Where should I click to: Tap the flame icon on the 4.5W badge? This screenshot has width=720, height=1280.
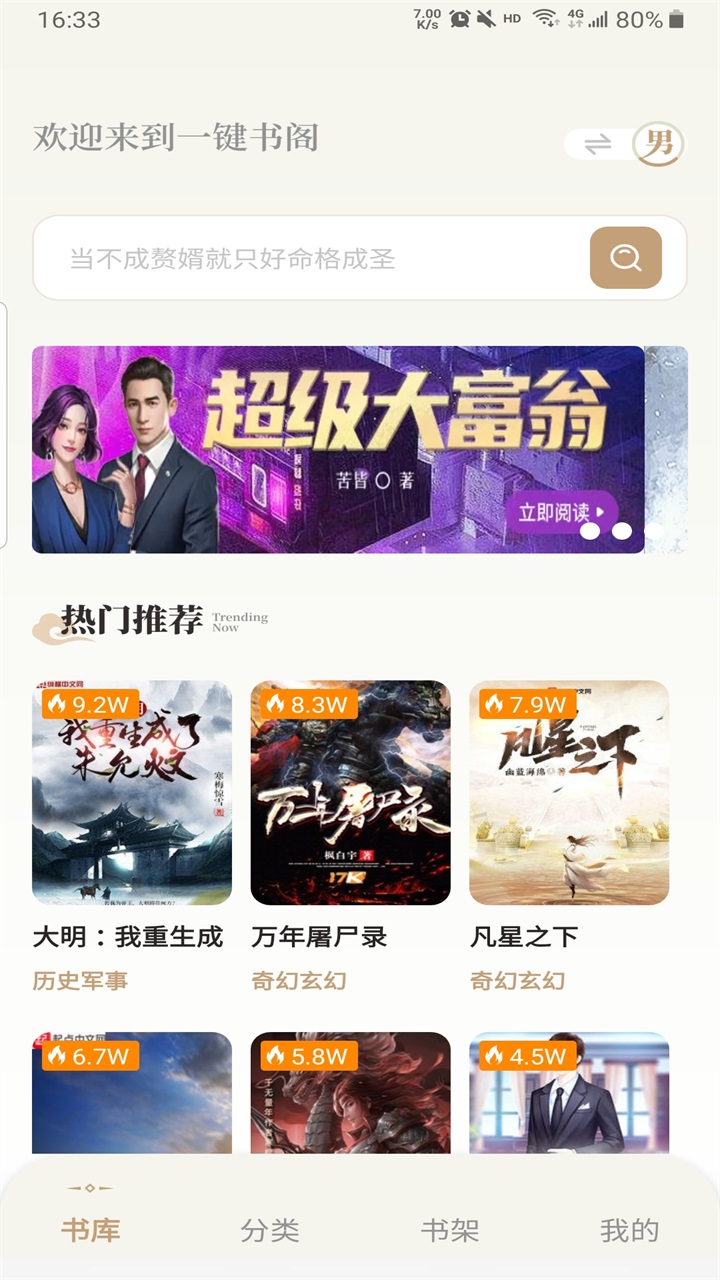point(497,1056)
